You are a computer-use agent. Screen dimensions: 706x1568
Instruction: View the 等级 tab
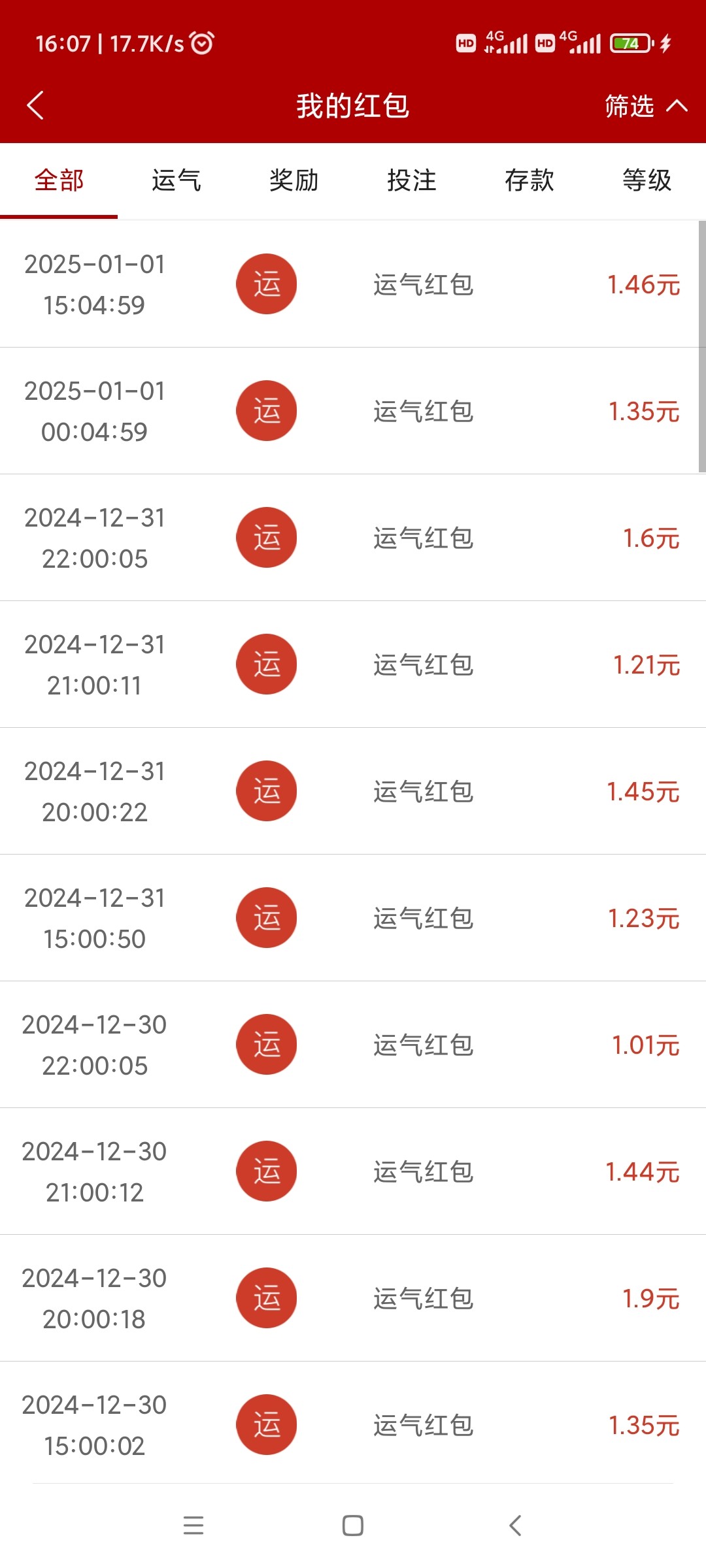(x=647, y=180)
